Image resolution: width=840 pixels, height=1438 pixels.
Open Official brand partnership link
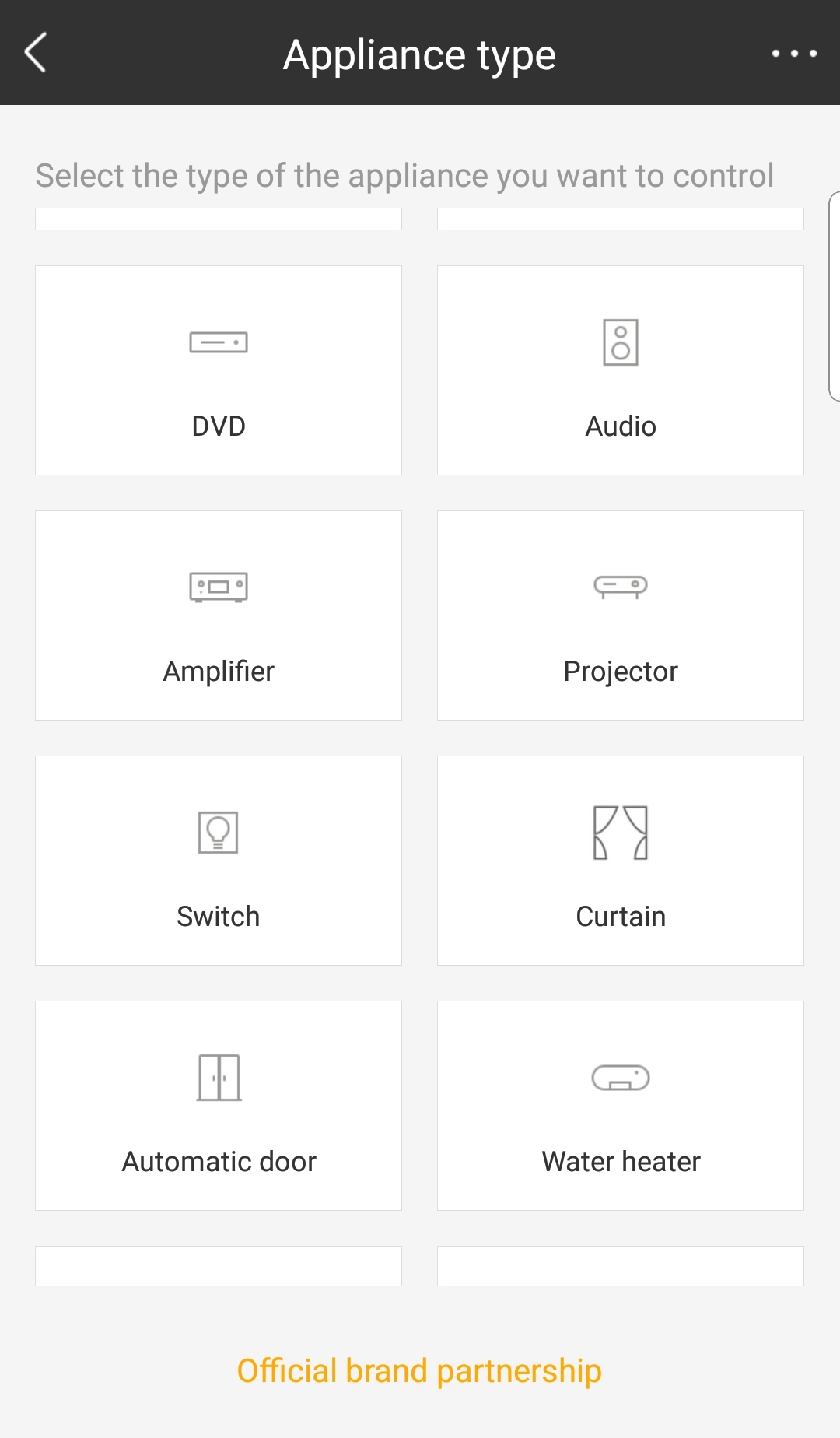pyautogui.click(x=419, y=1371)
